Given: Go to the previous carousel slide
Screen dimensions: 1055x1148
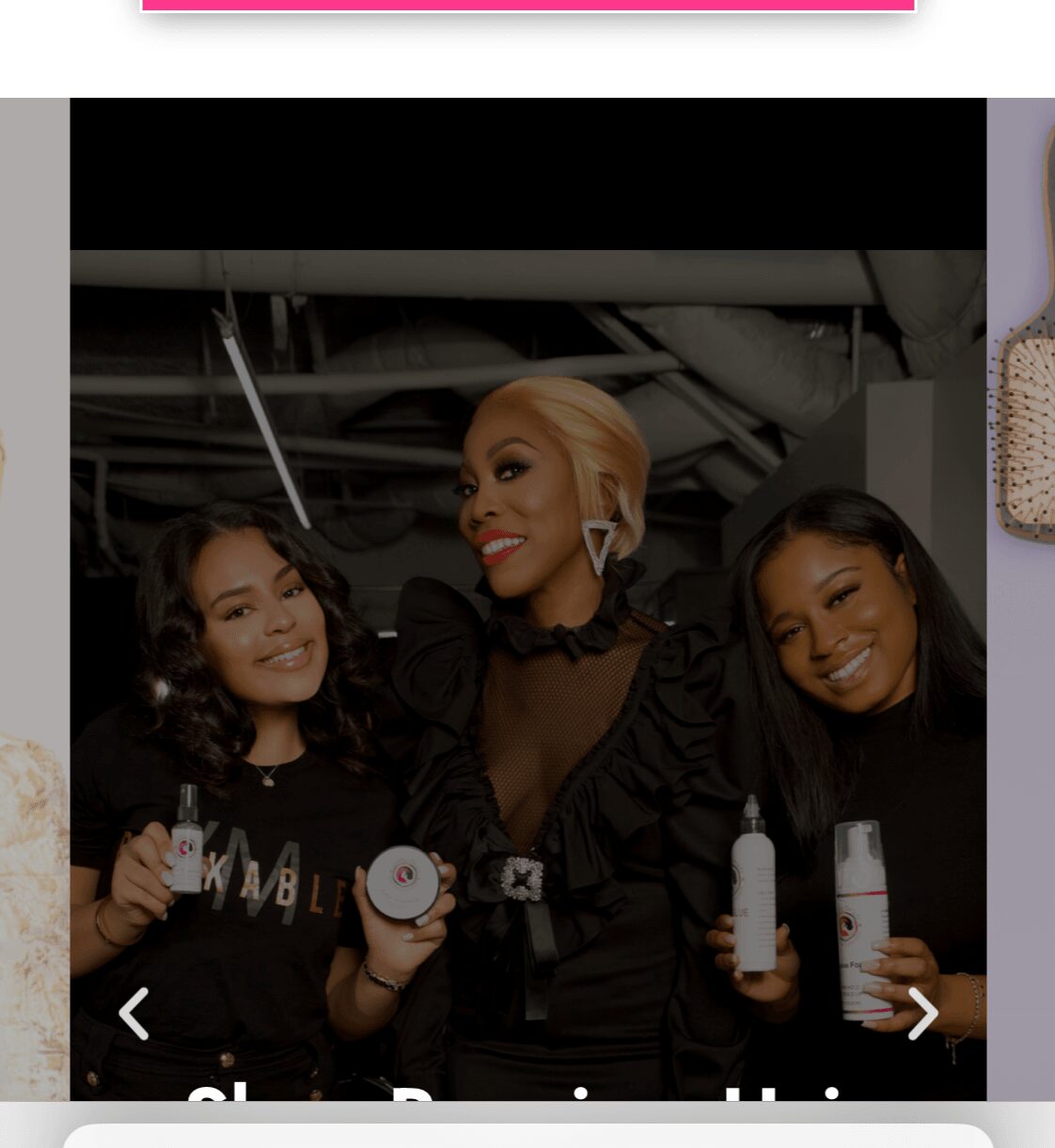Looking at the screenshot, I should point(134,1014).
